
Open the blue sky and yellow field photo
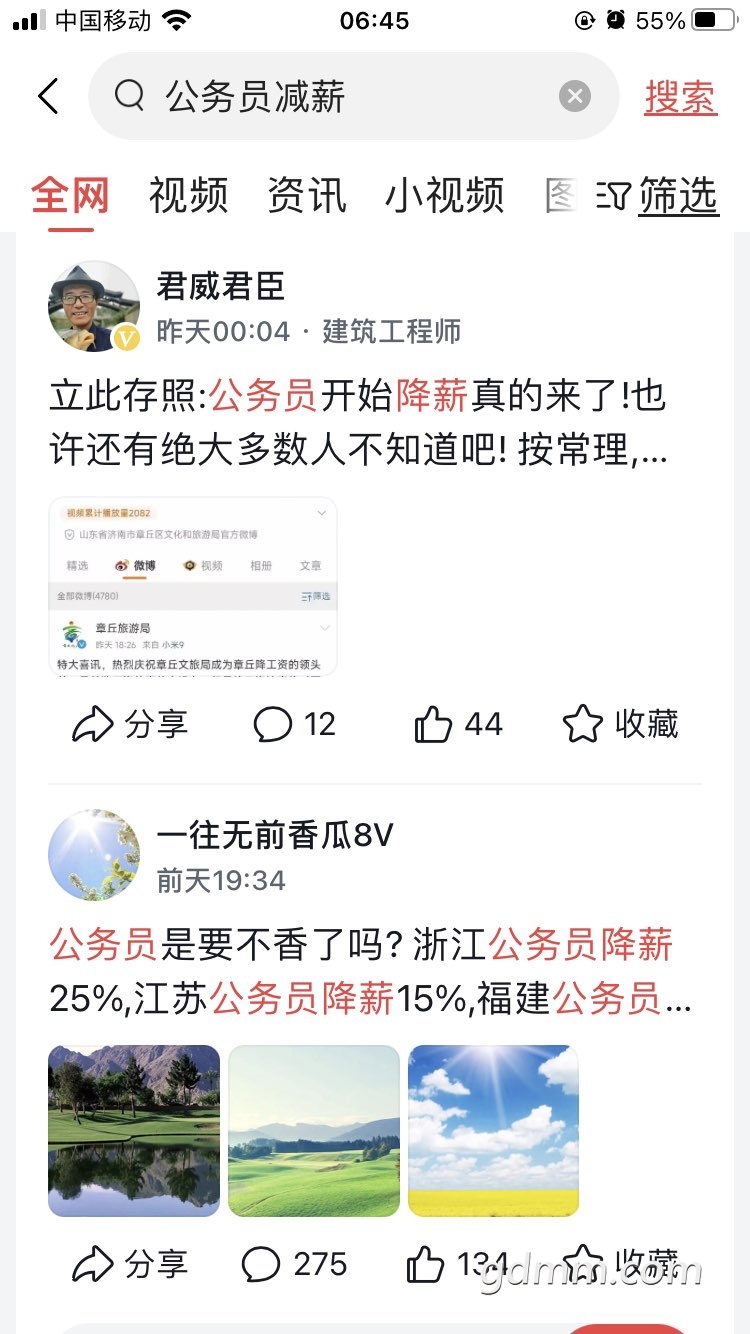494,1131
